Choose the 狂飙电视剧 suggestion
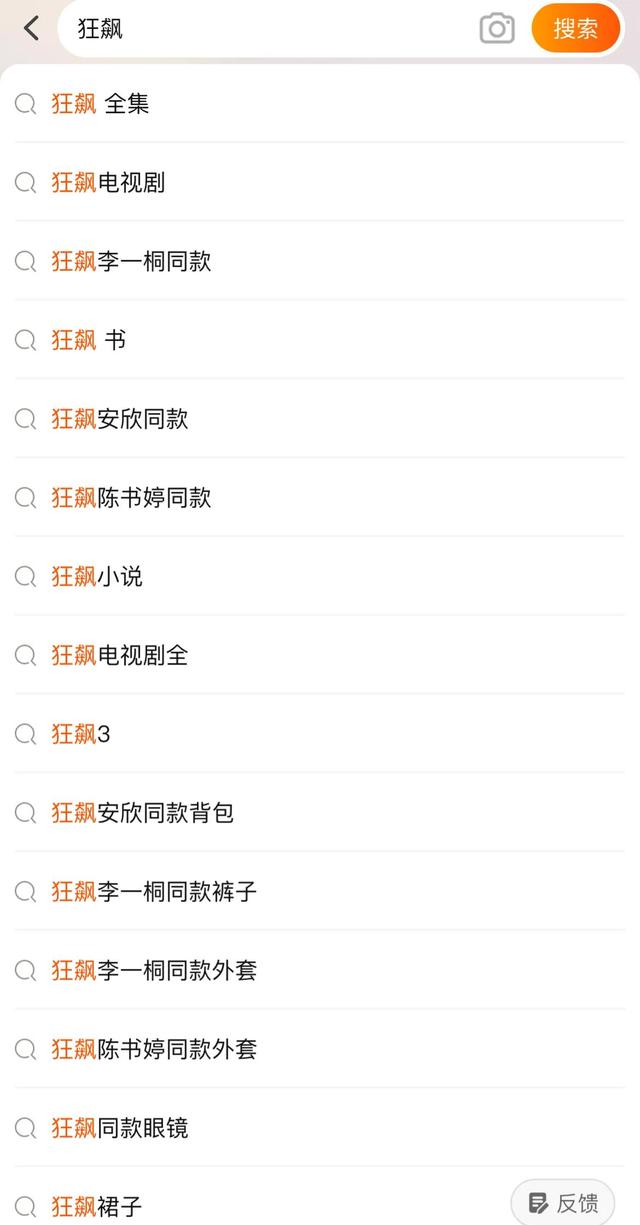The image size is (640, 1225). point(320,183)
